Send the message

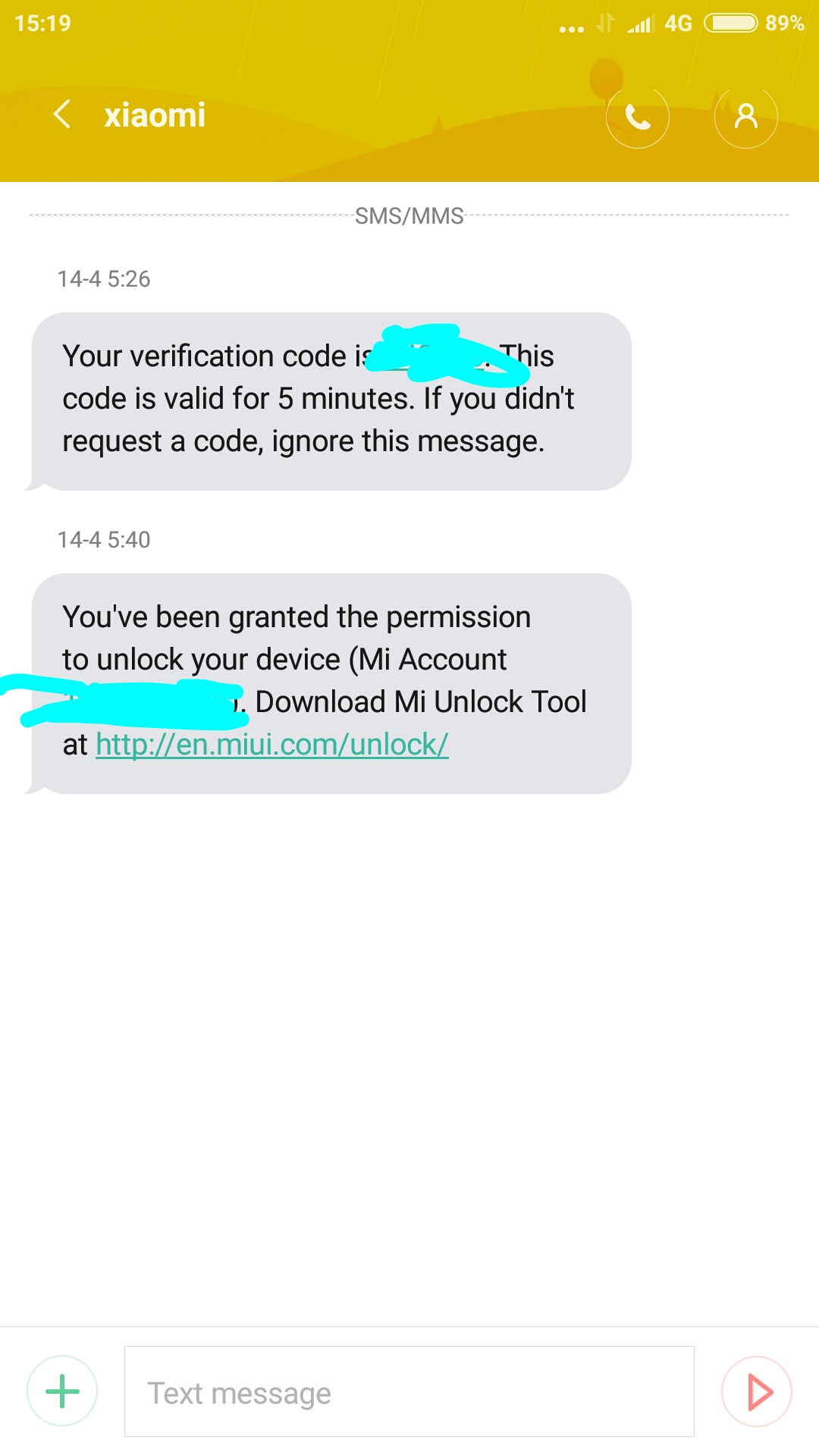tap(757, 1392)
